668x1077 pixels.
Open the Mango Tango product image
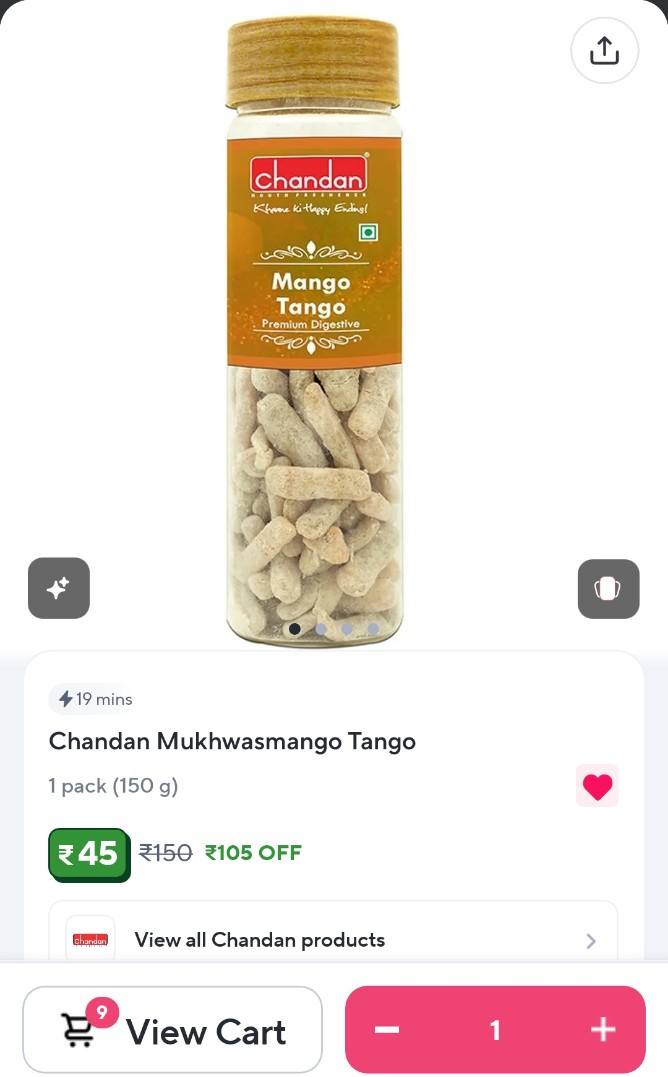314,330
